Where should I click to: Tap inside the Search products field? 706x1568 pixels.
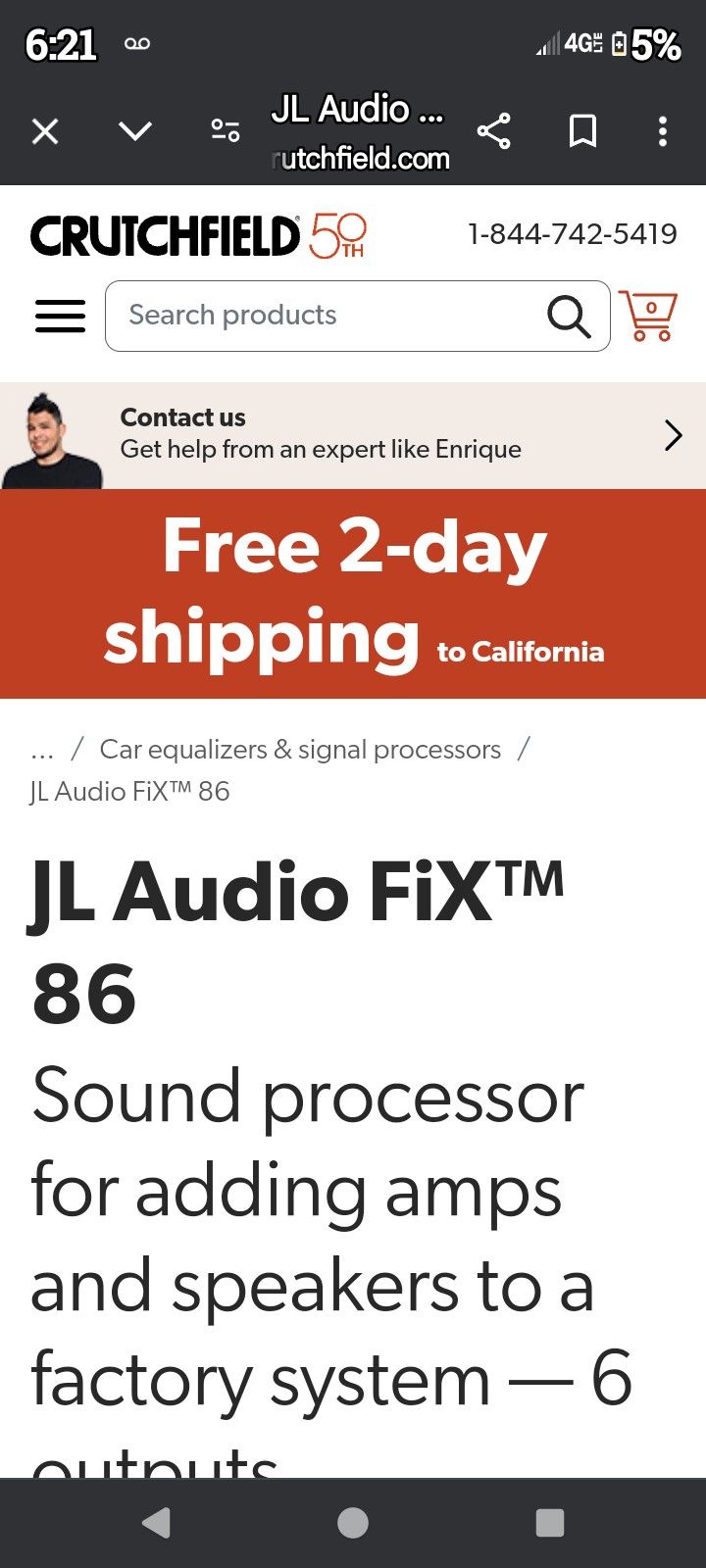click(x=294, y=316)
